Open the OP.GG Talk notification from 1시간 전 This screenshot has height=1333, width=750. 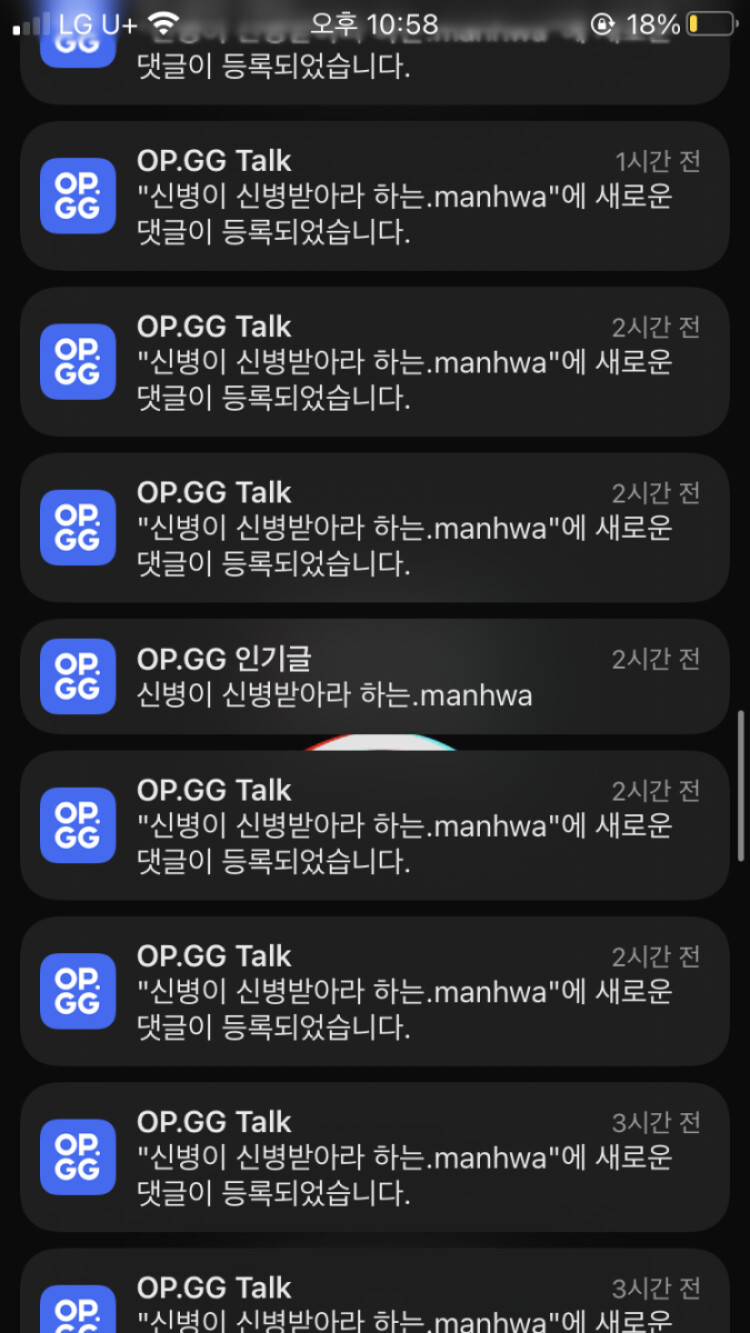(374, 196)
